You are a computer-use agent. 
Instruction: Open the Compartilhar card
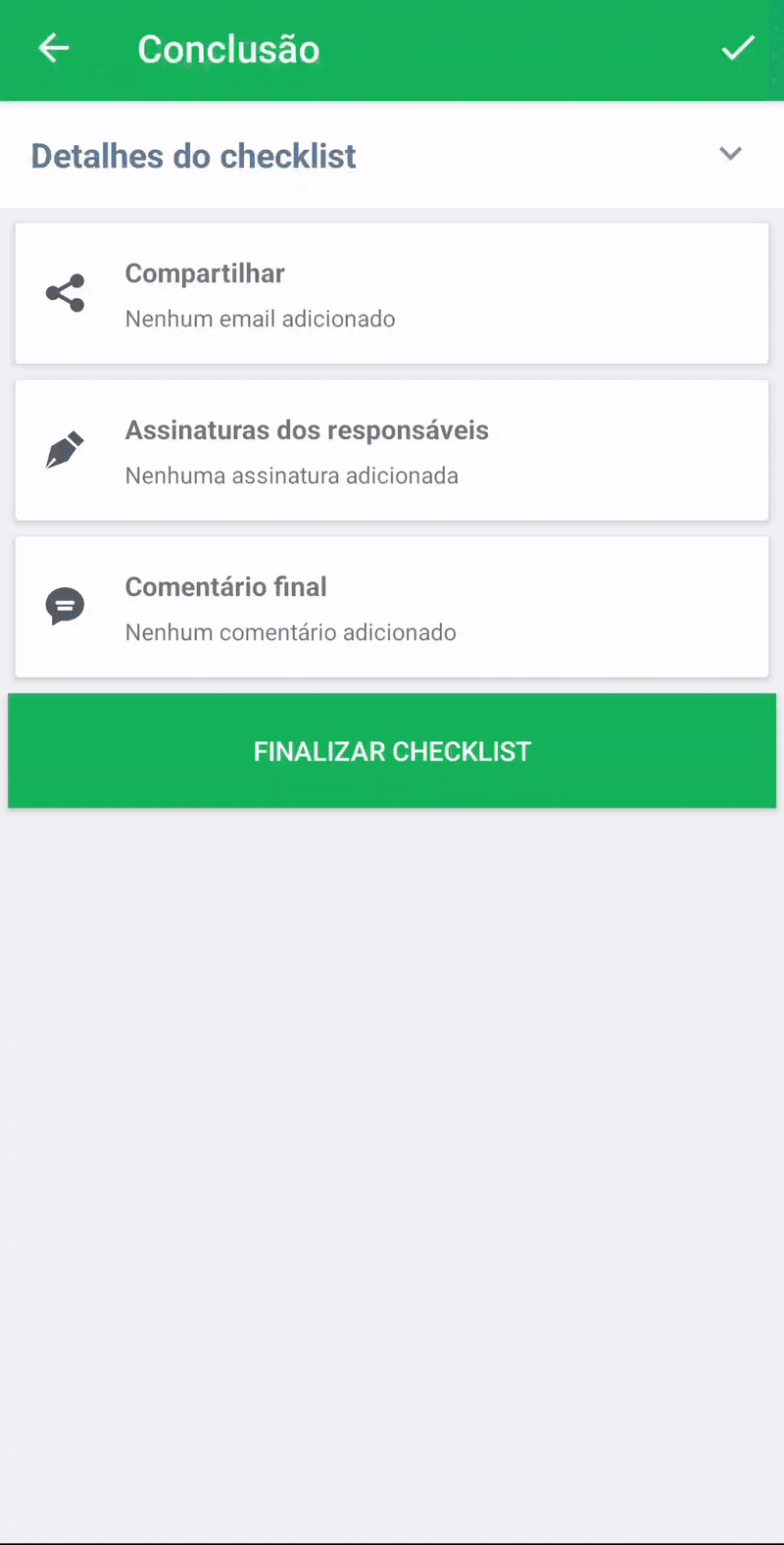coord(392,294)
